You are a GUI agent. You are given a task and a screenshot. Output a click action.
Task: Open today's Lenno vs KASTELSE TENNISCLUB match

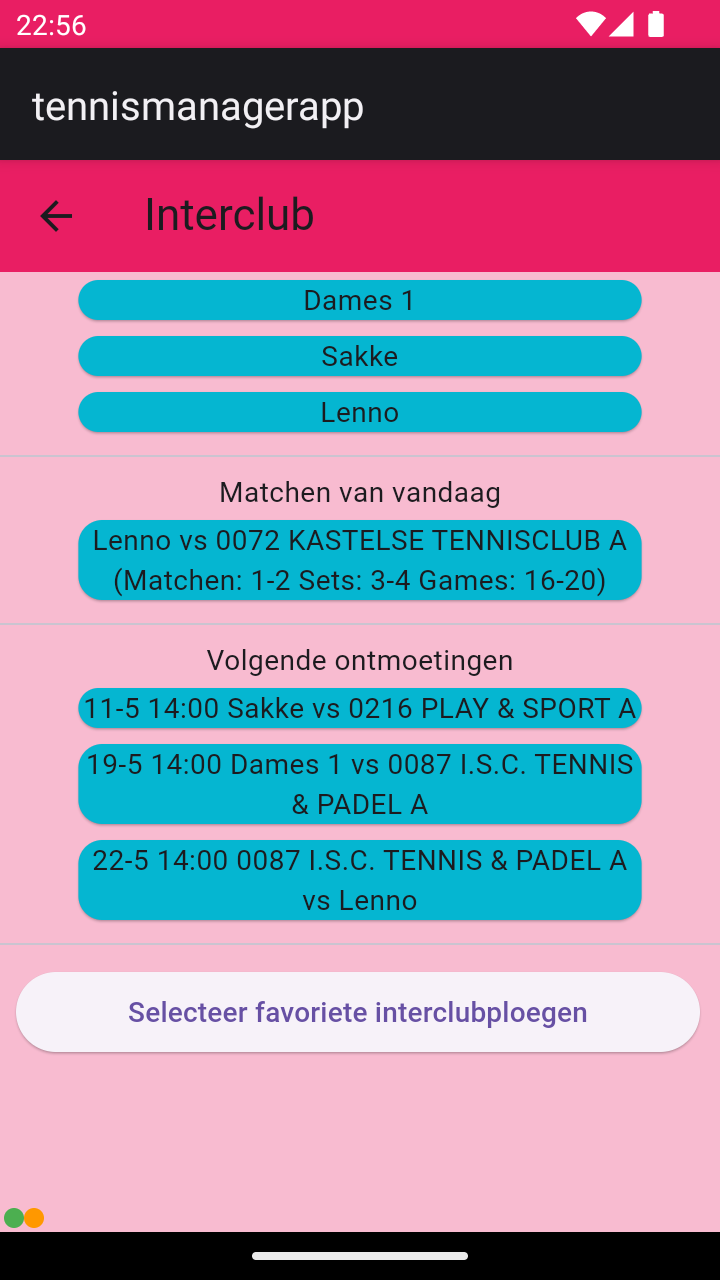pyautogui.click(x=360, y=560)
